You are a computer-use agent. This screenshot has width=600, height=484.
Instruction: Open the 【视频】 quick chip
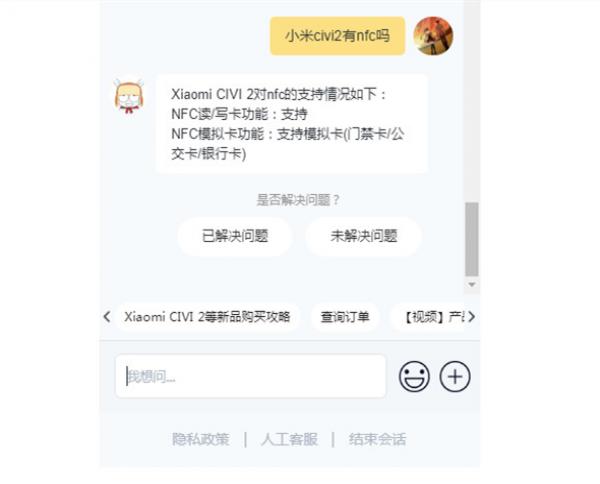tap(429, 317)
